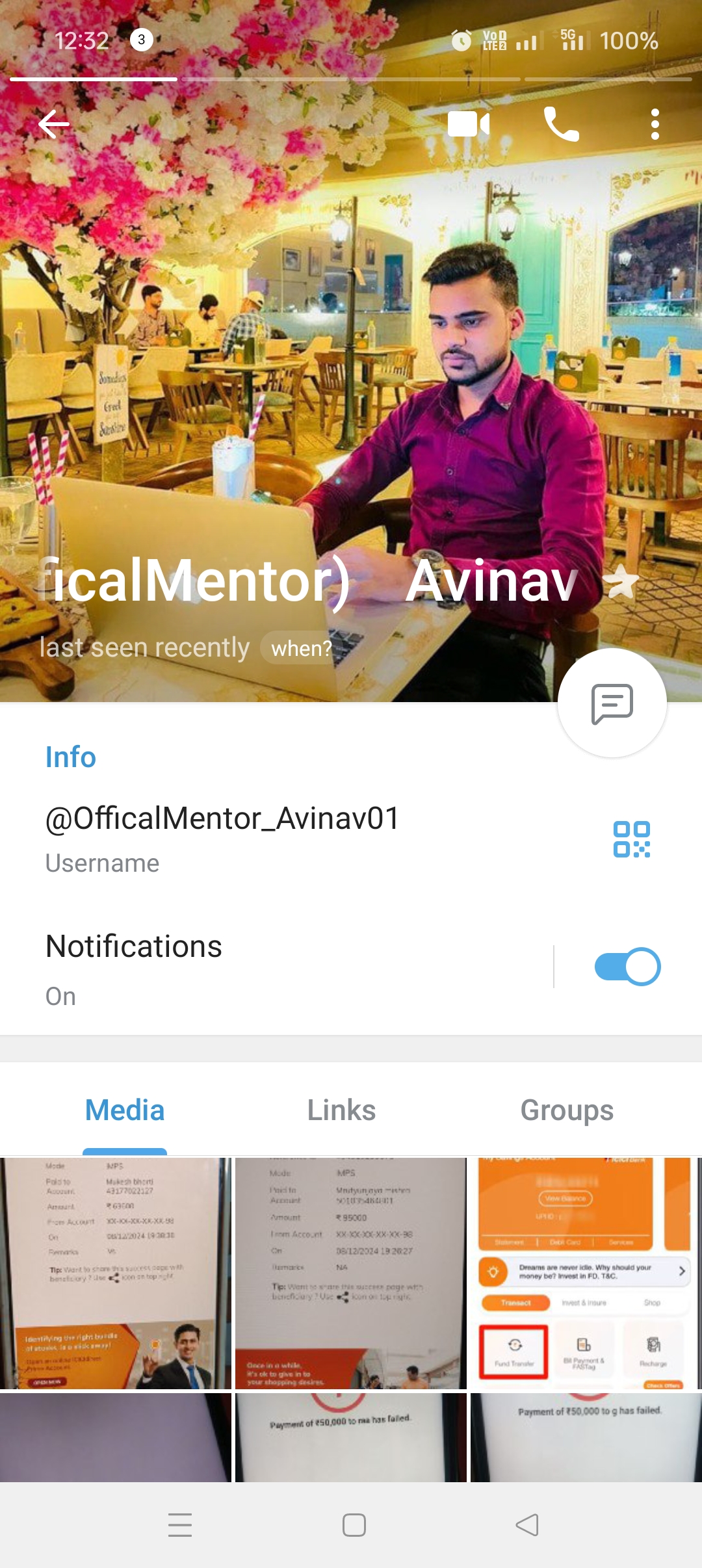Open the receipt image showing ₹63500
702x1568 pixels.
pyautogui.click(x=116, y=1273)
